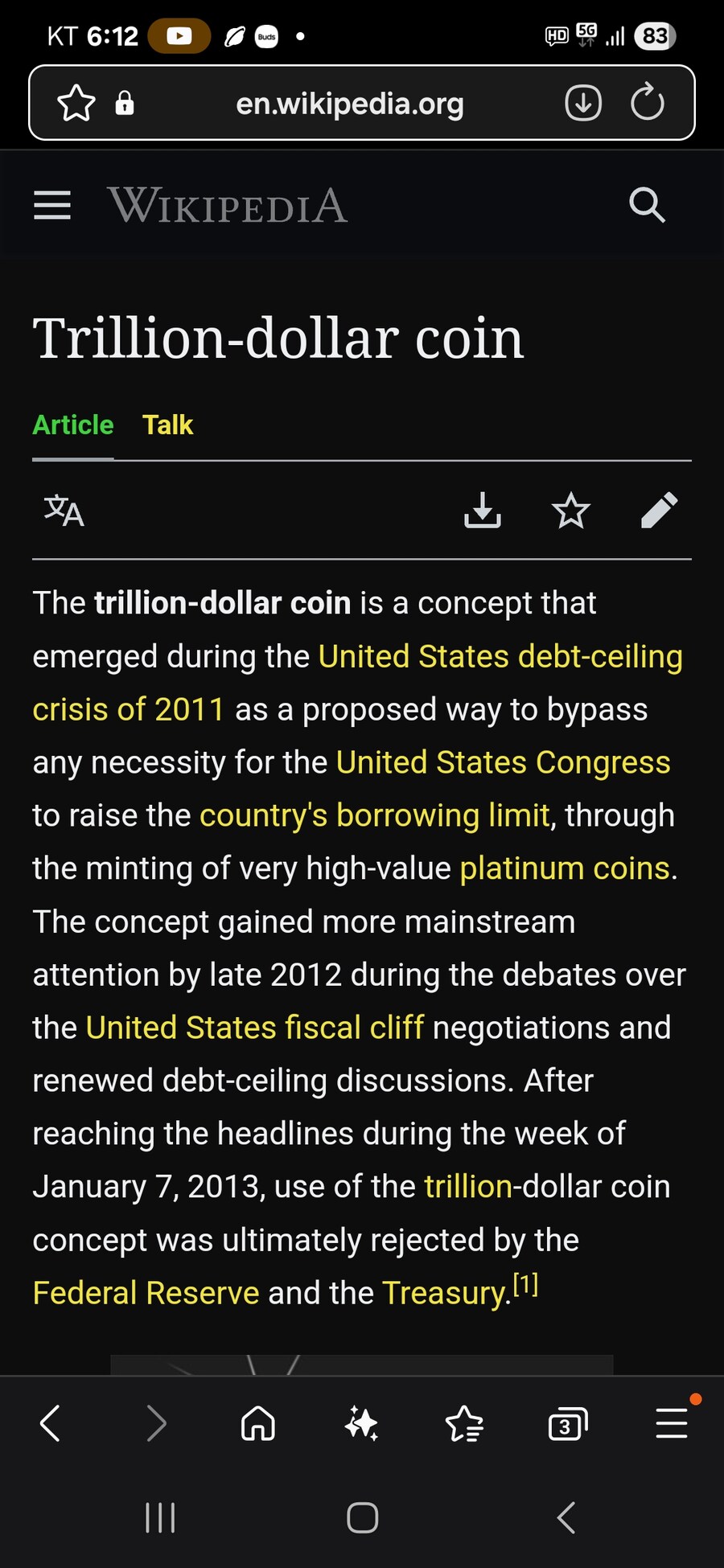This screenshot has height=1568, width=724.
Task: Visit the Federal Reserve article link
Action: (146, 1293)
